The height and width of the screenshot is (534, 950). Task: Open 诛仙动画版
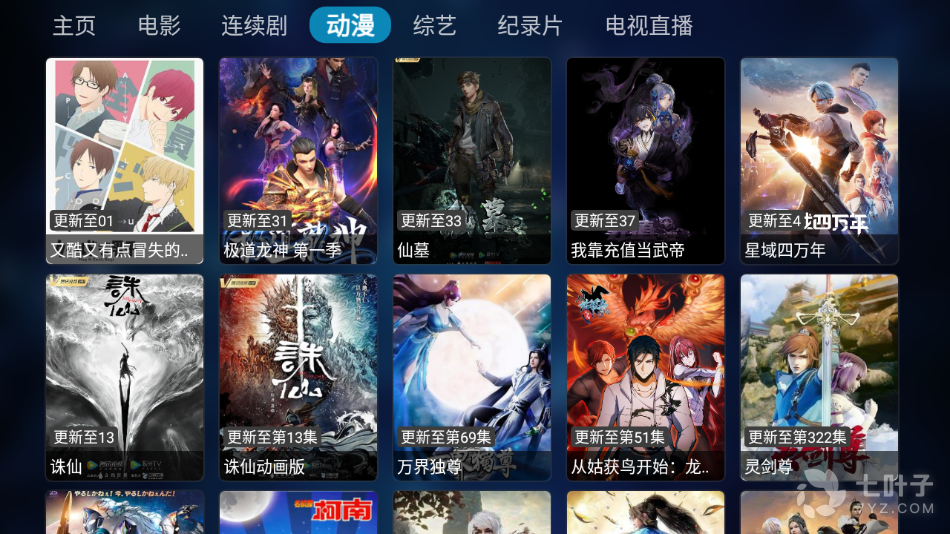(x=298, y=377)
